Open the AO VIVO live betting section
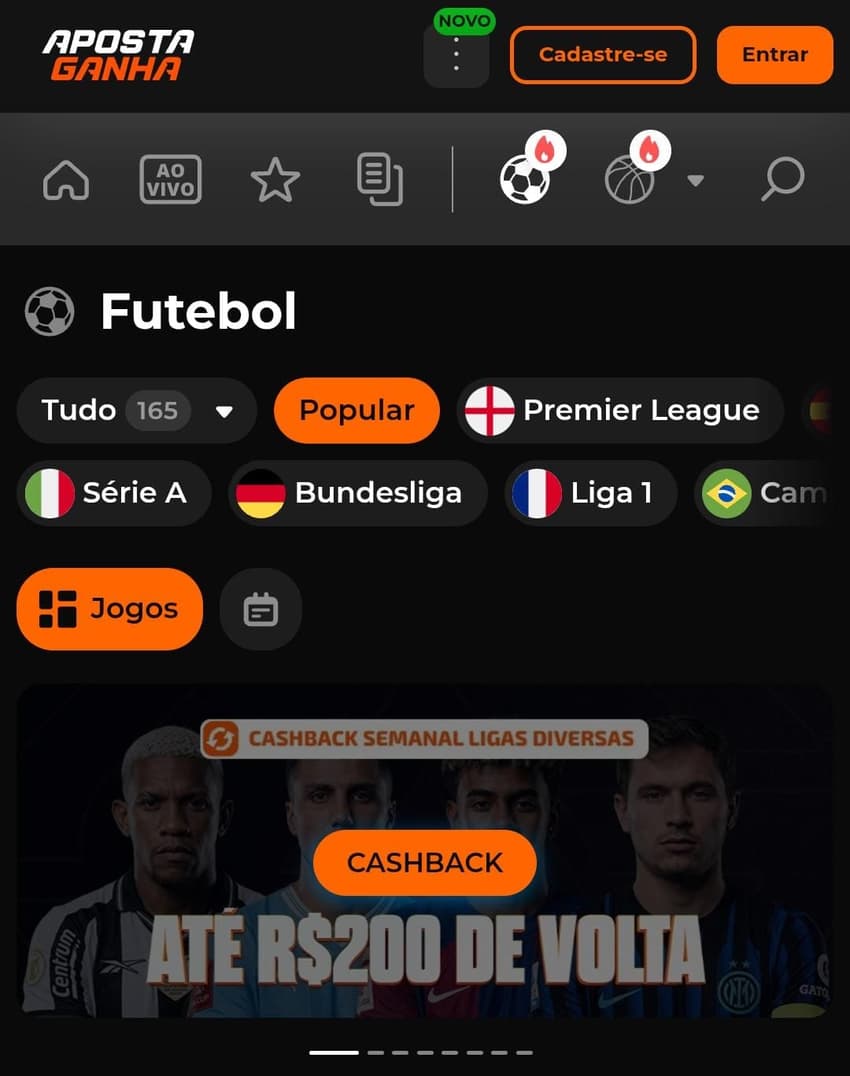 click(x=170, y=180)
